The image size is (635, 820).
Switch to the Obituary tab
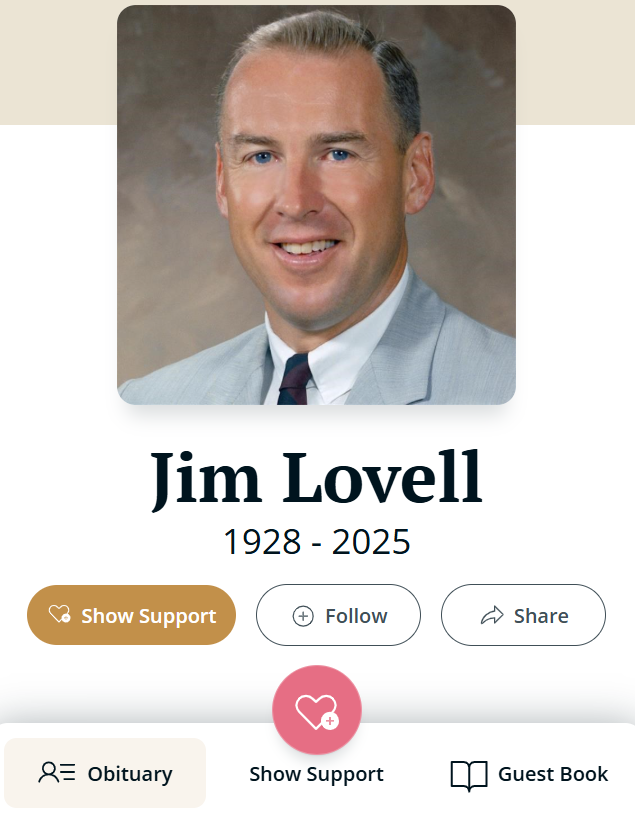(105, 773)
